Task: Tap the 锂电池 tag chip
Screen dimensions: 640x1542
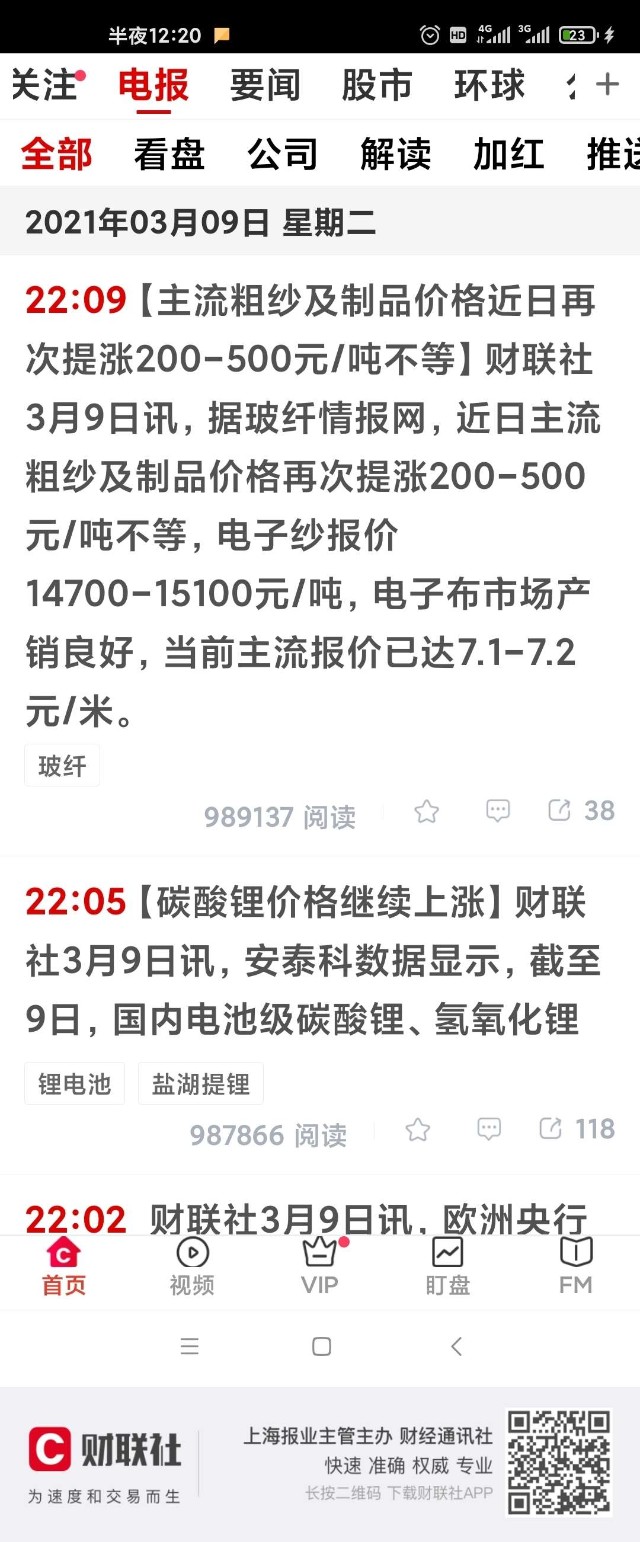Action: click(x=74, y=1084)
